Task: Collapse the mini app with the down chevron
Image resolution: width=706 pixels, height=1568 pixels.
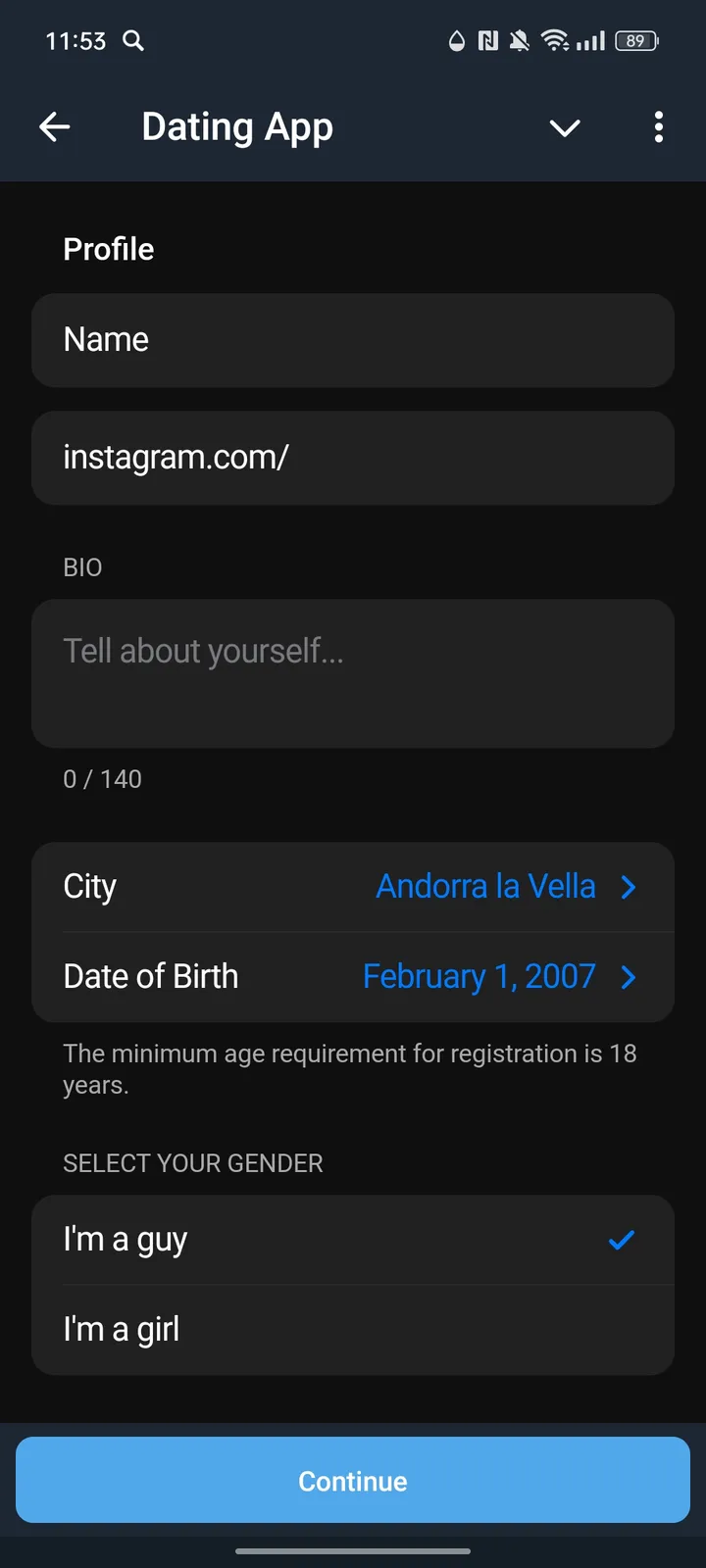Action: pyautogui.click(x=565, y=127)
